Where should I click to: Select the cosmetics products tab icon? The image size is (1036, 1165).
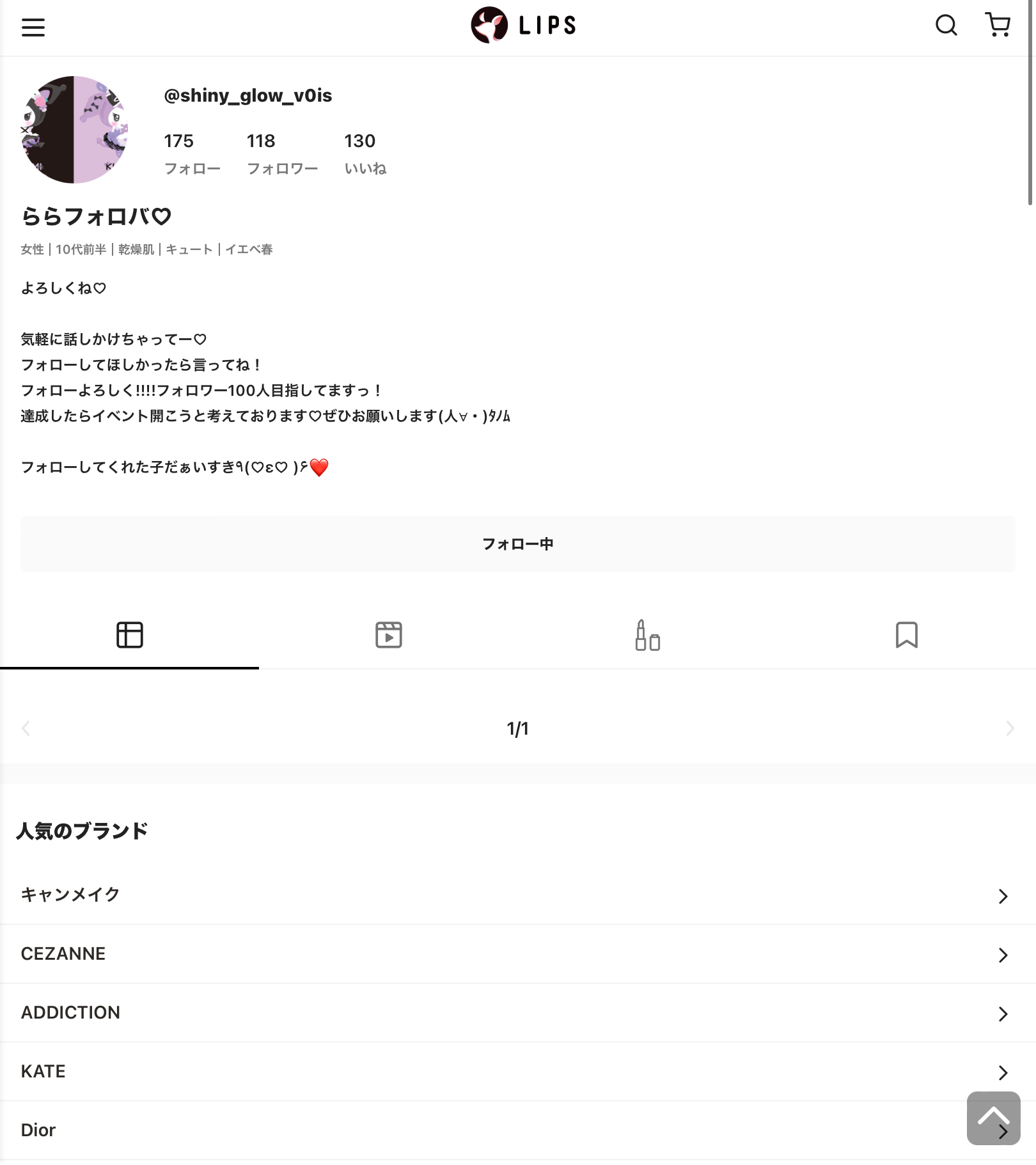[647, 634]
